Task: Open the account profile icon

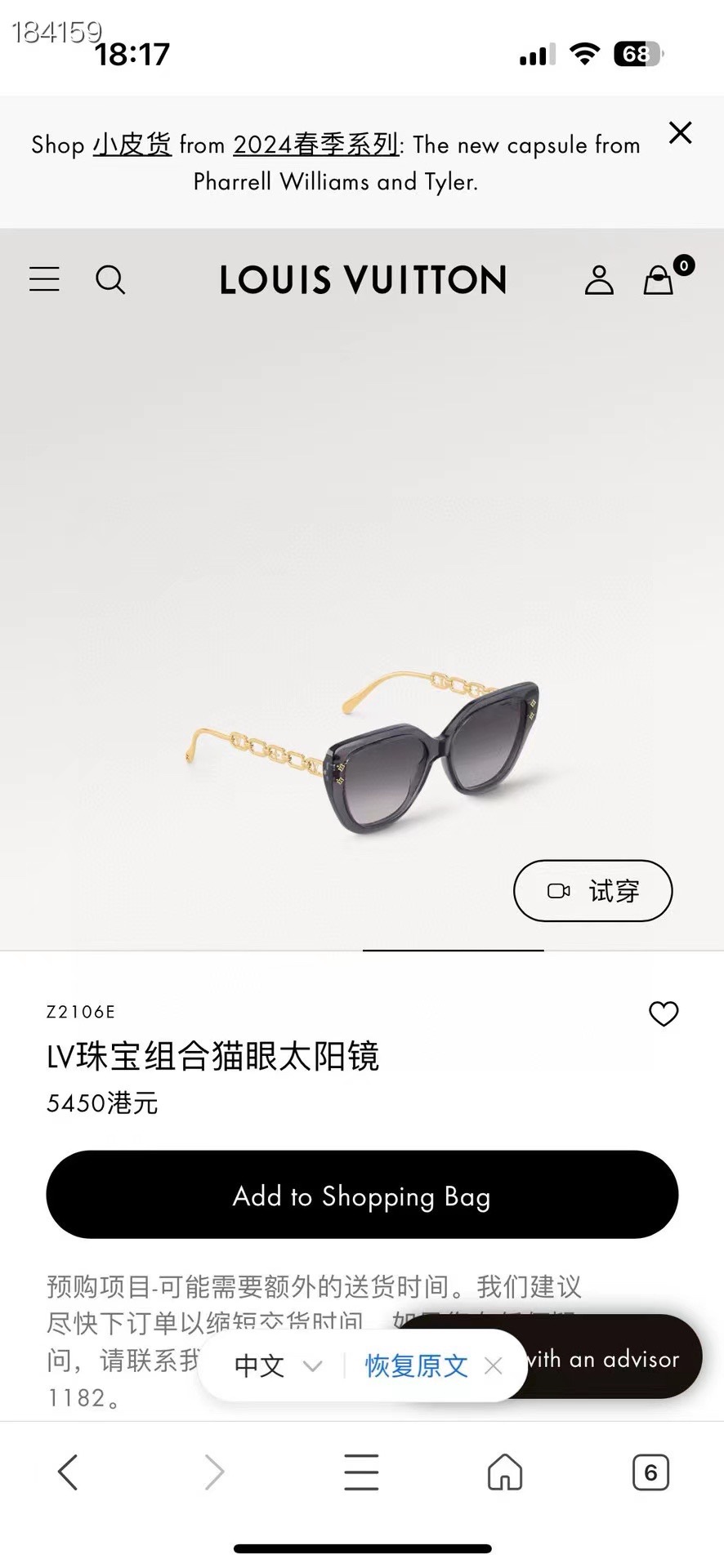Action: point(598,279)
